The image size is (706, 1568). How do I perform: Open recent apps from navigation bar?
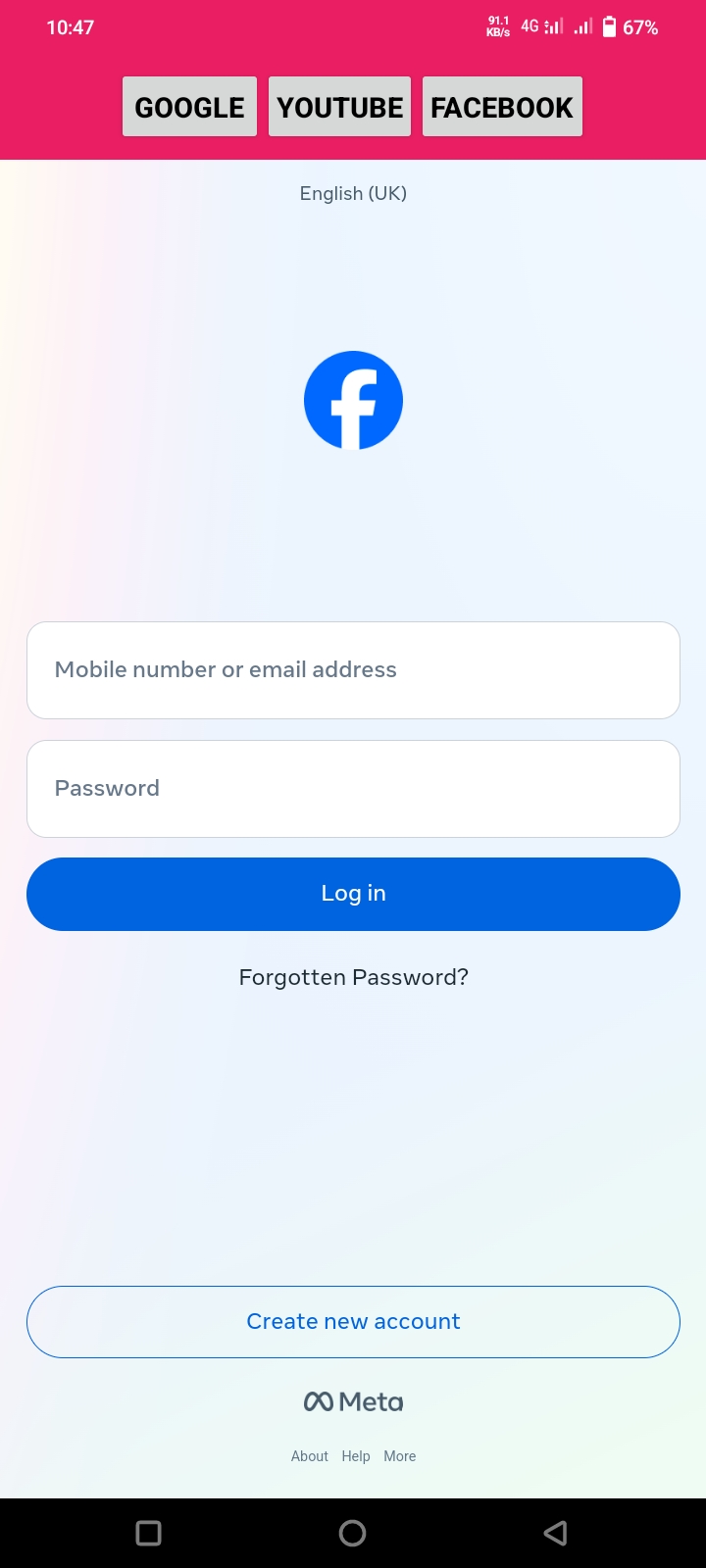click(149, 1533)
